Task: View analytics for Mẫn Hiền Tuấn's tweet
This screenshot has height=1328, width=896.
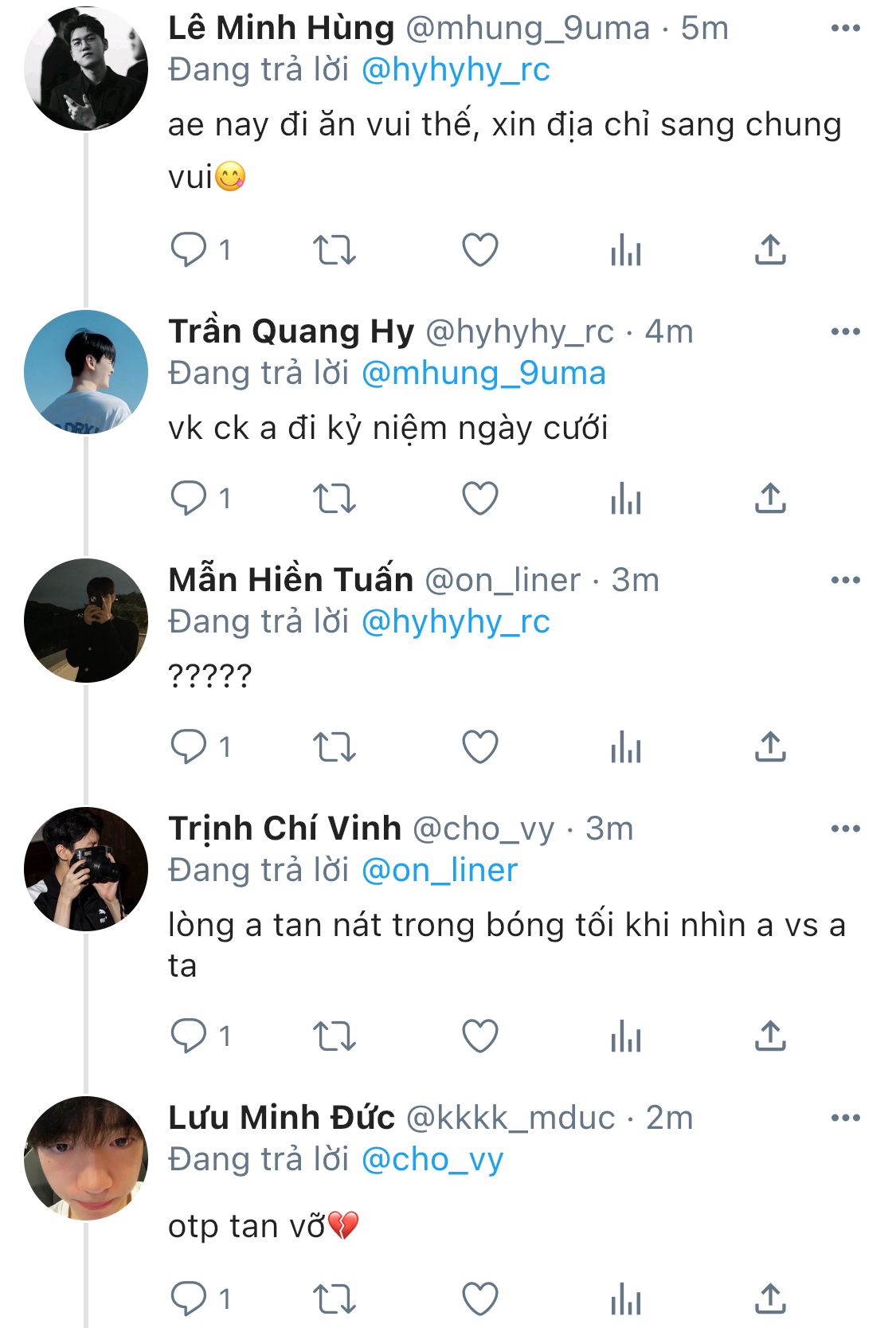Action: click(x=626, y=747)
